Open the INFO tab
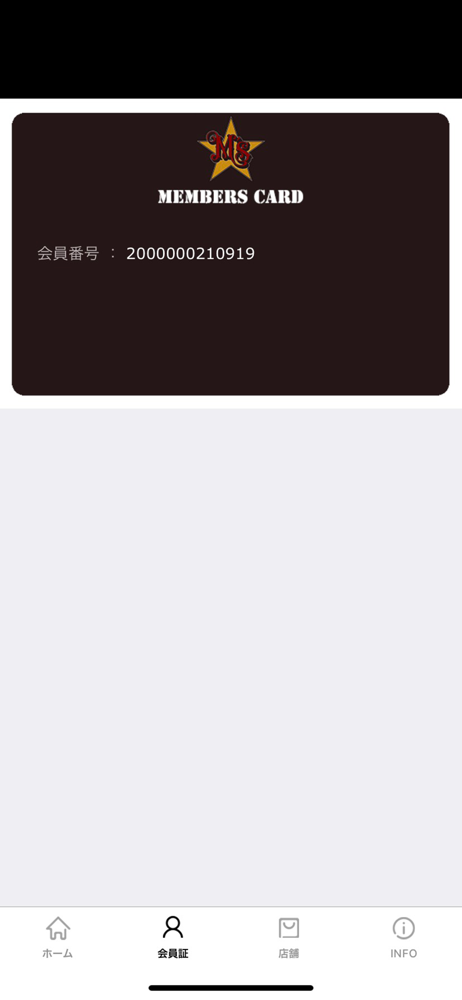462x1000 pixels. pyautogui.click(x=403, y=937)
